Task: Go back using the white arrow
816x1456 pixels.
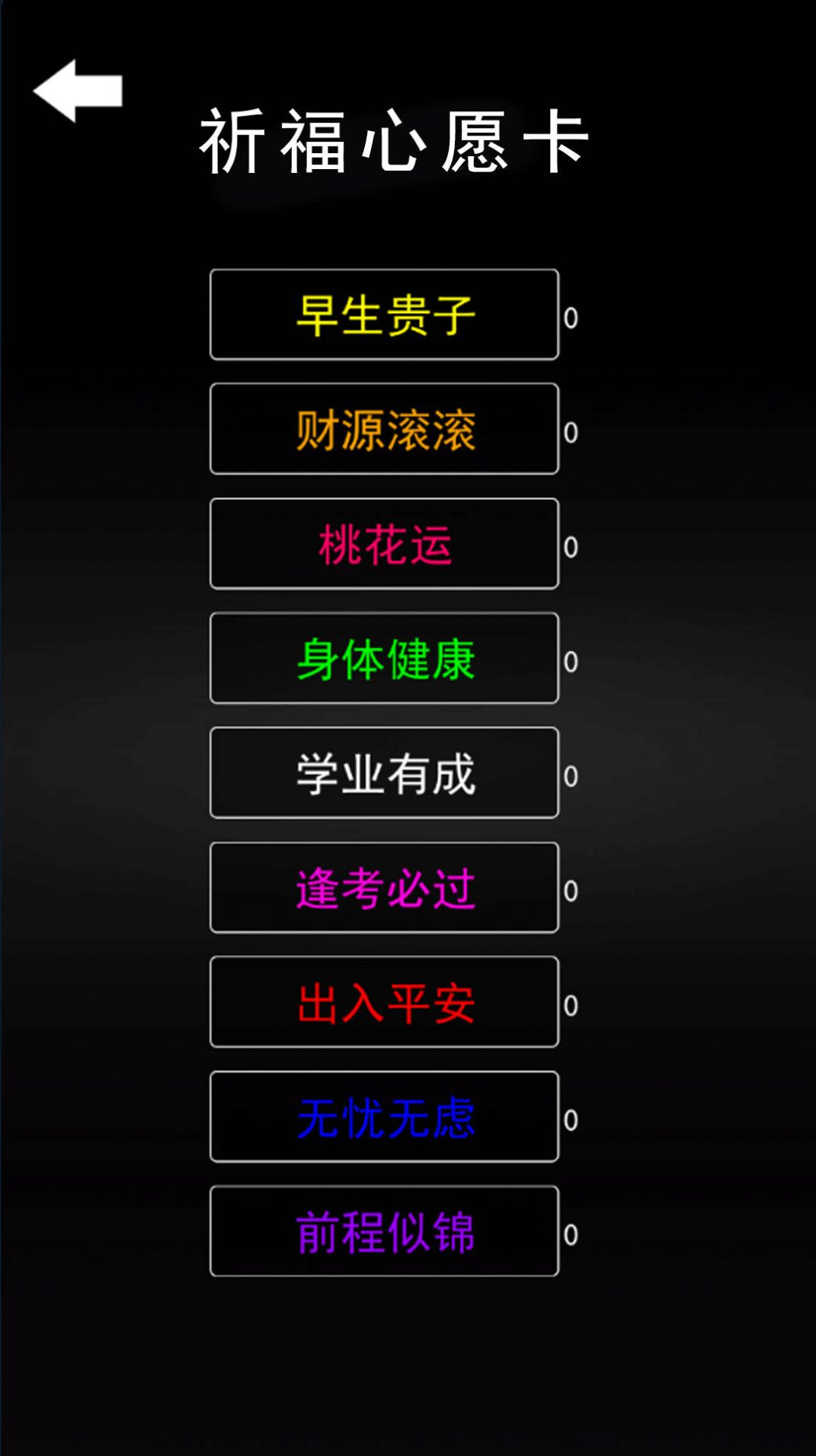Action: tap(78, 91)
